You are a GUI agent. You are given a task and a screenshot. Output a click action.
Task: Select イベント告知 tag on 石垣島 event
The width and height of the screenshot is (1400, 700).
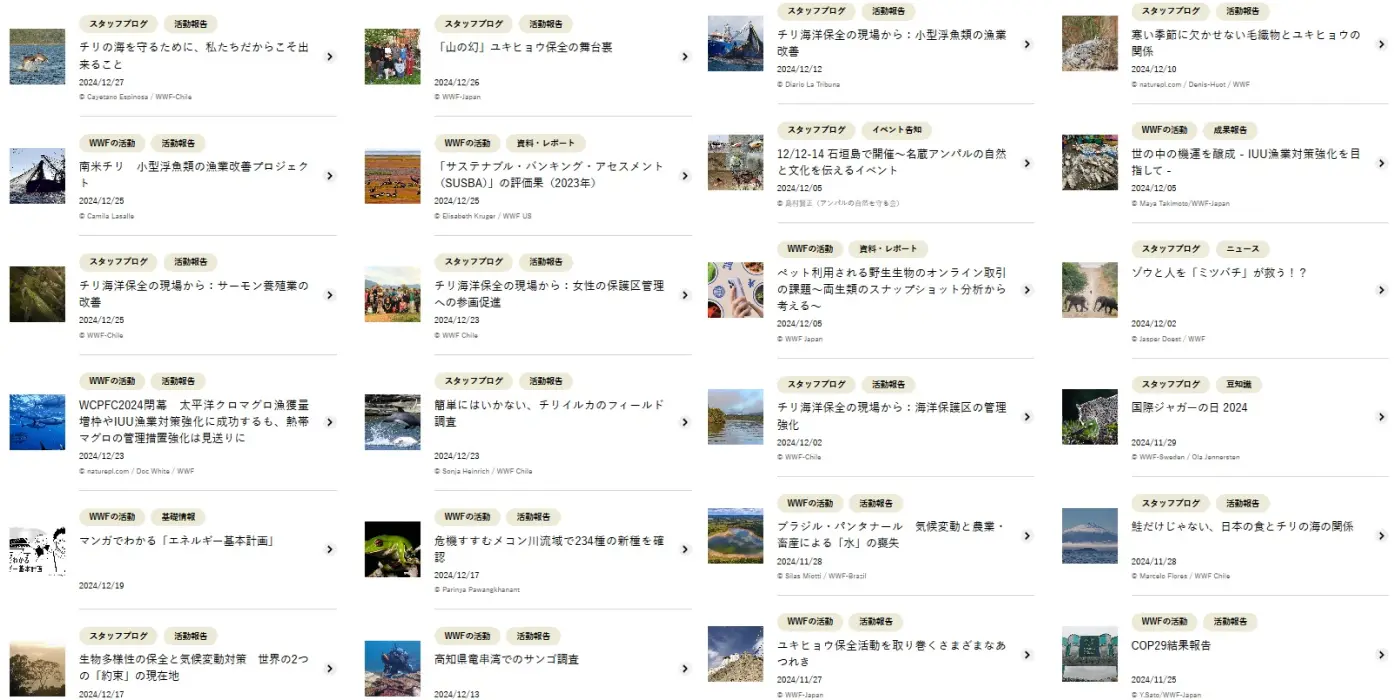897,130
